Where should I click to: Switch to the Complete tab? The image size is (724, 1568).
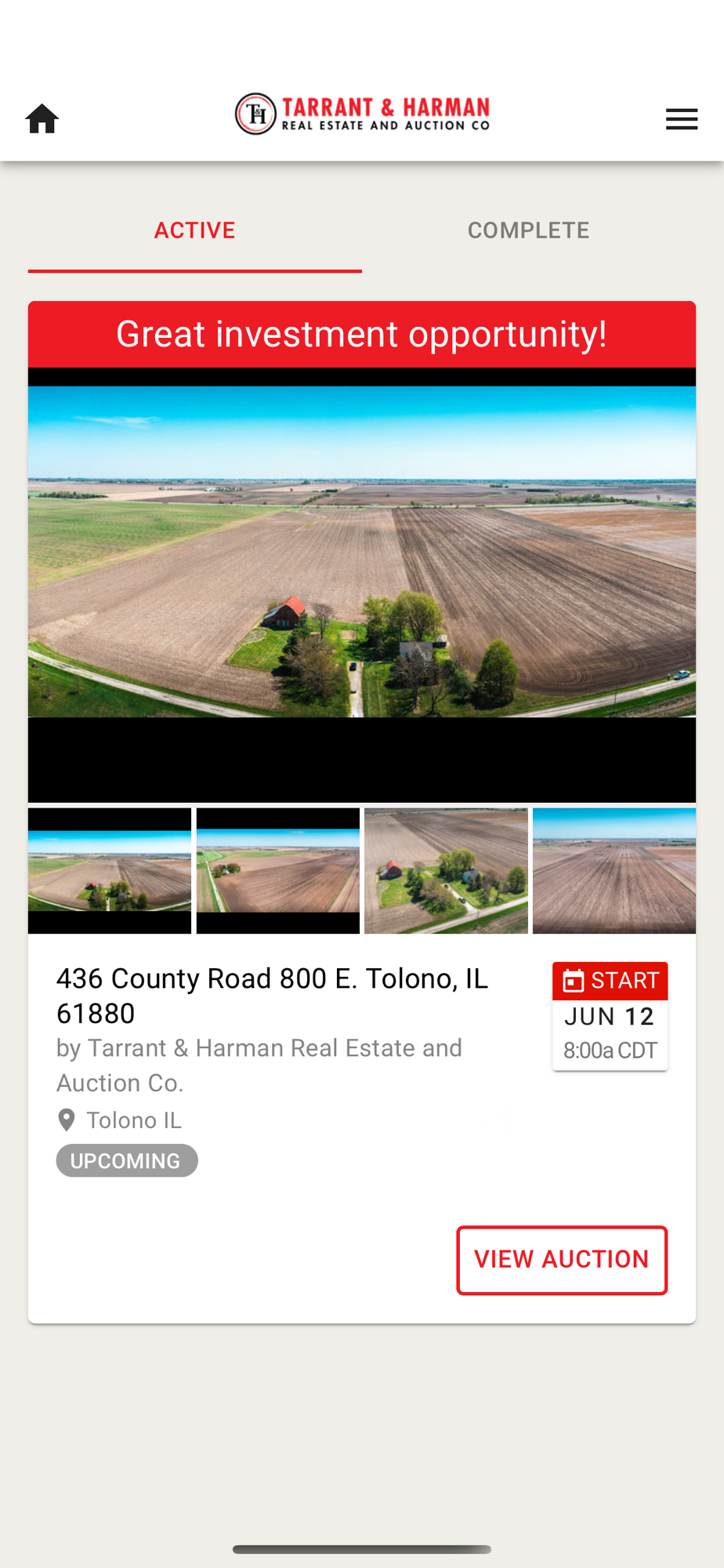click(x=529, y=230)
